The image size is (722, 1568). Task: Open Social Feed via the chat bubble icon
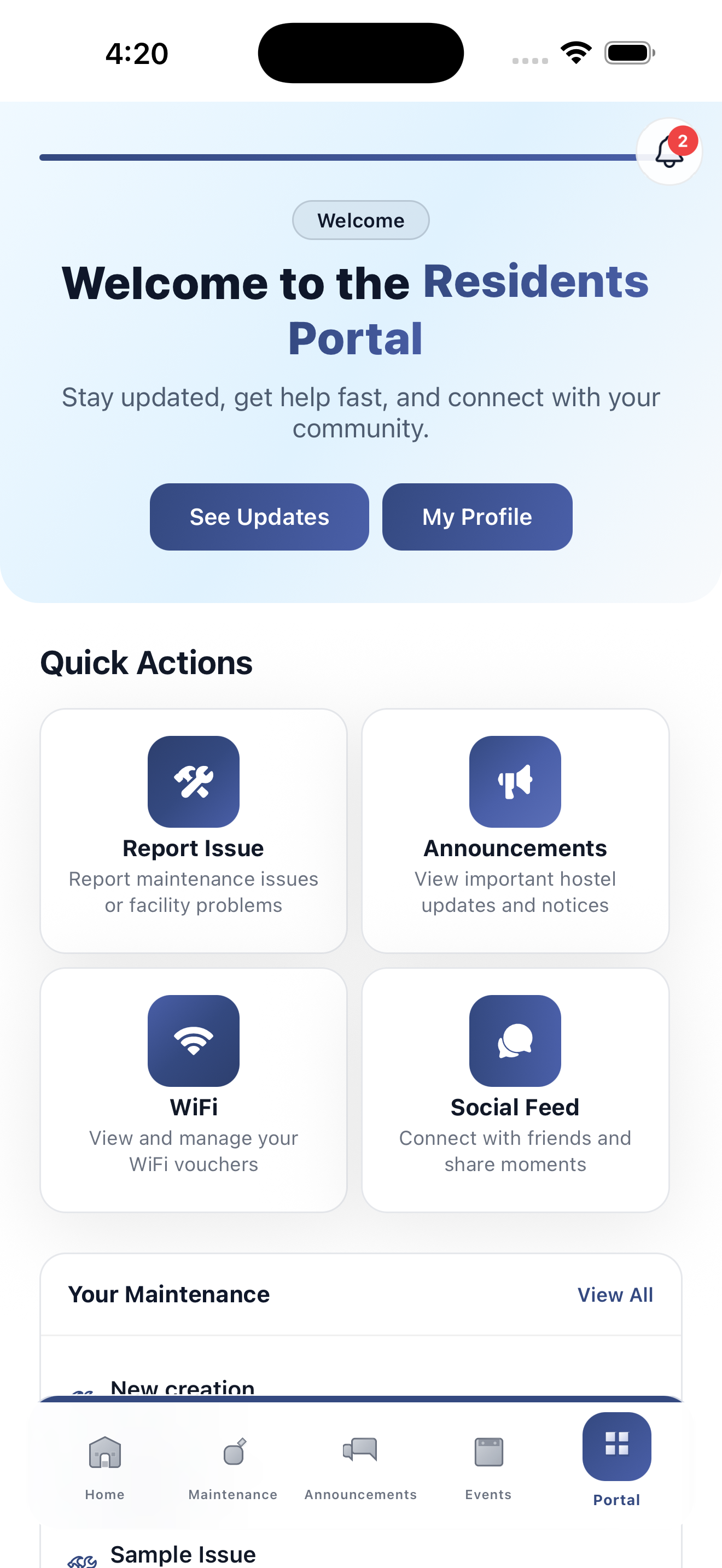516,1041
